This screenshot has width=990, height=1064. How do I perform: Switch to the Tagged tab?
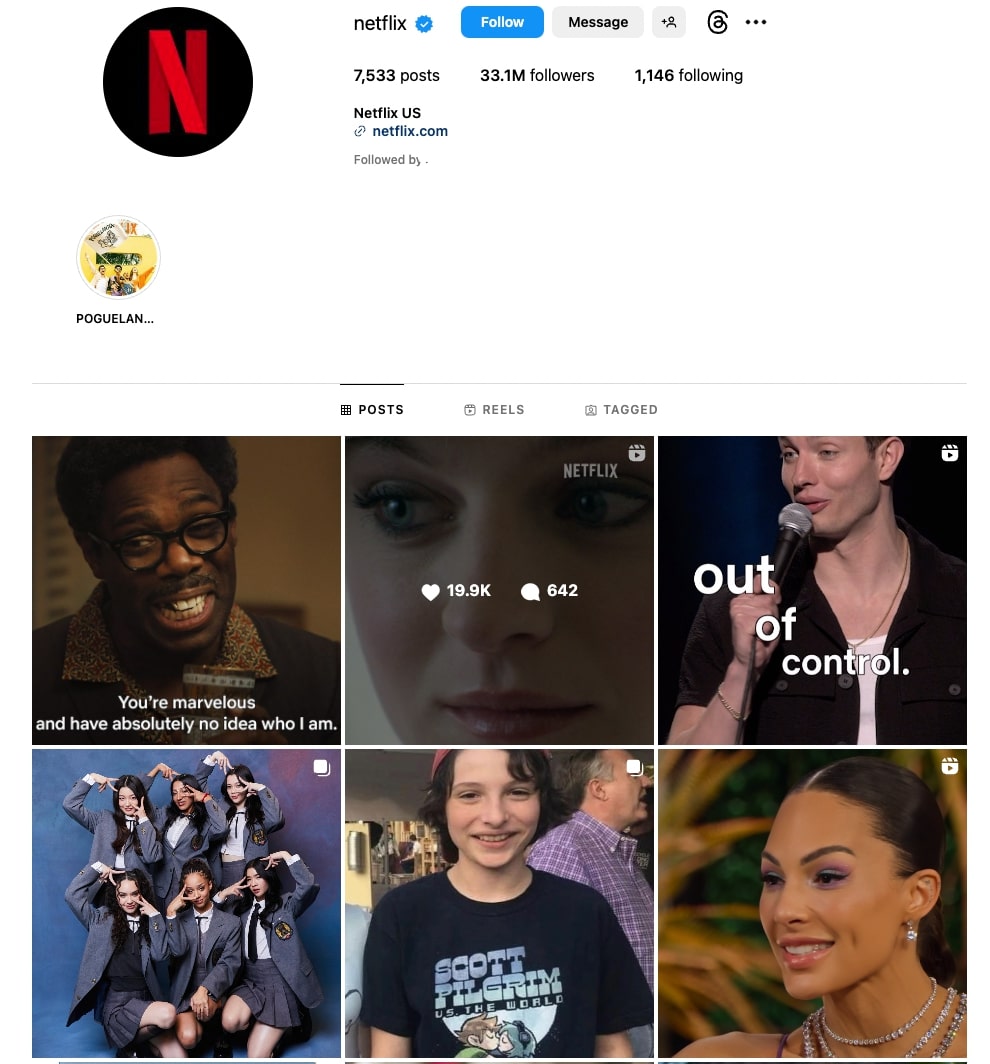621,410
